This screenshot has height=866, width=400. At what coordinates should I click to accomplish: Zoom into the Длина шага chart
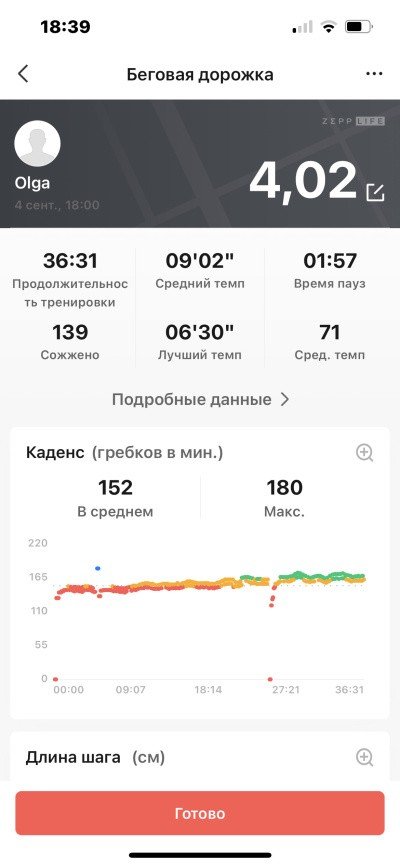(365, 757)
